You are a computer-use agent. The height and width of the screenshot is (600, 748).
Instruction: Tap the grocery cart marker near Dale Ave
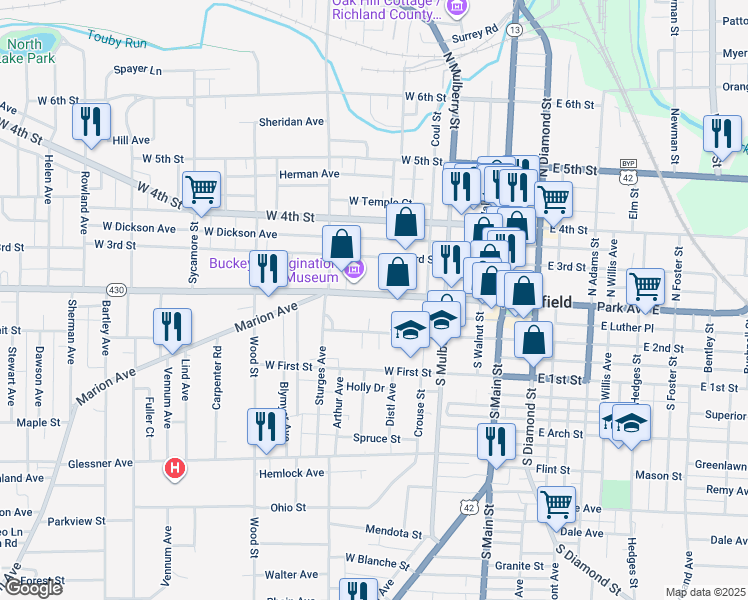point(556,508)
